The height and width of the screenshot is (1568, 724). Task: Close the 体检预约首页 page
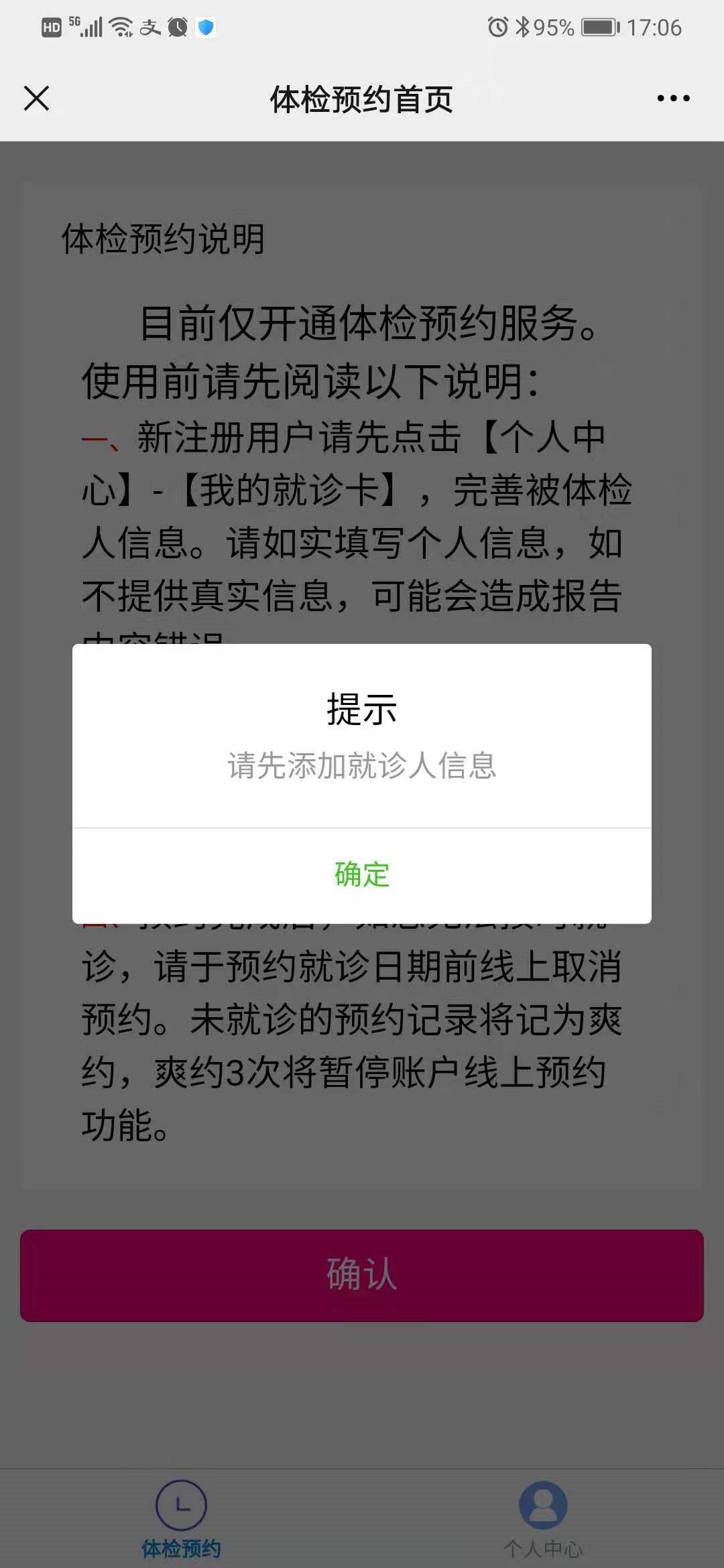[36, 99]
